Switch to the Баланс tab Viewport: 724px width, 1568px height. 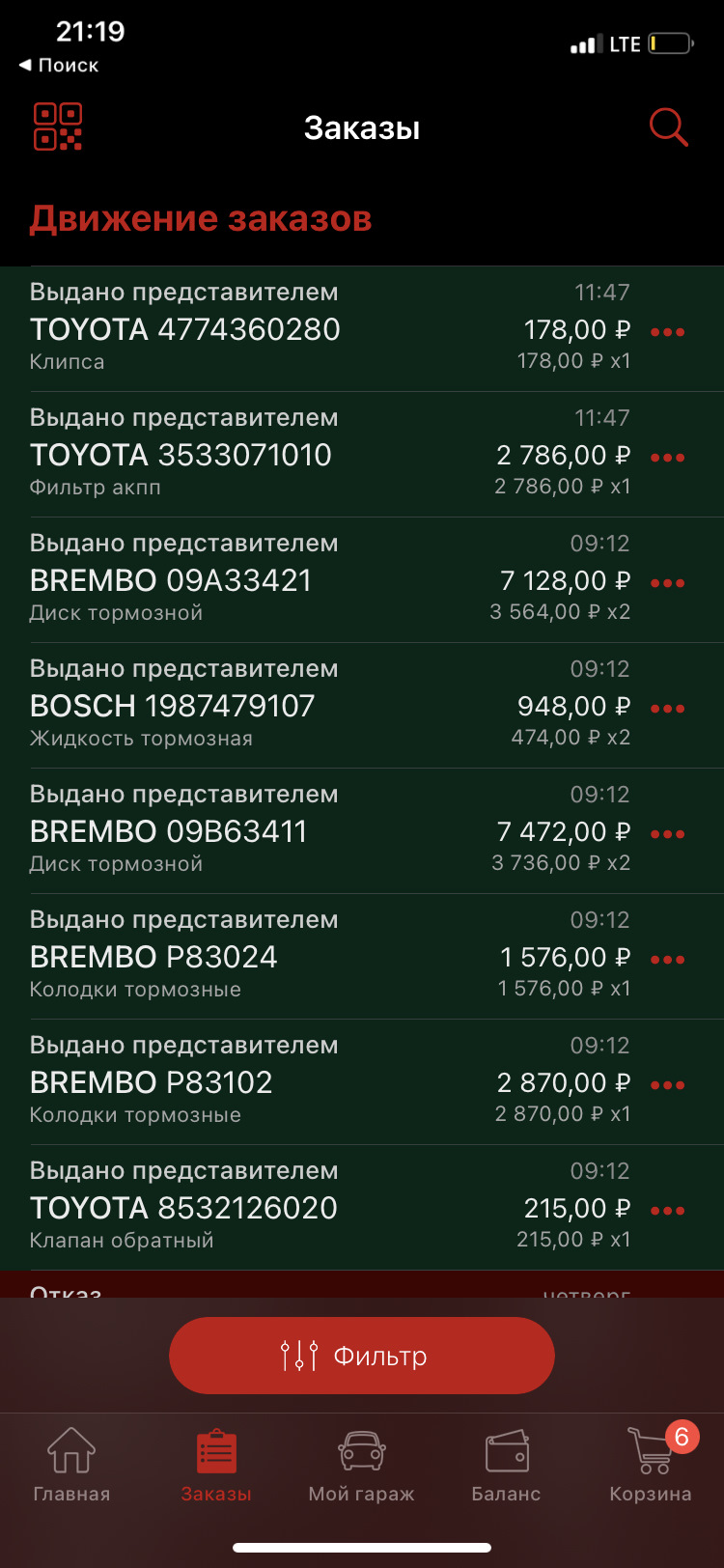pyautogui.click(x=506, y=1466)
